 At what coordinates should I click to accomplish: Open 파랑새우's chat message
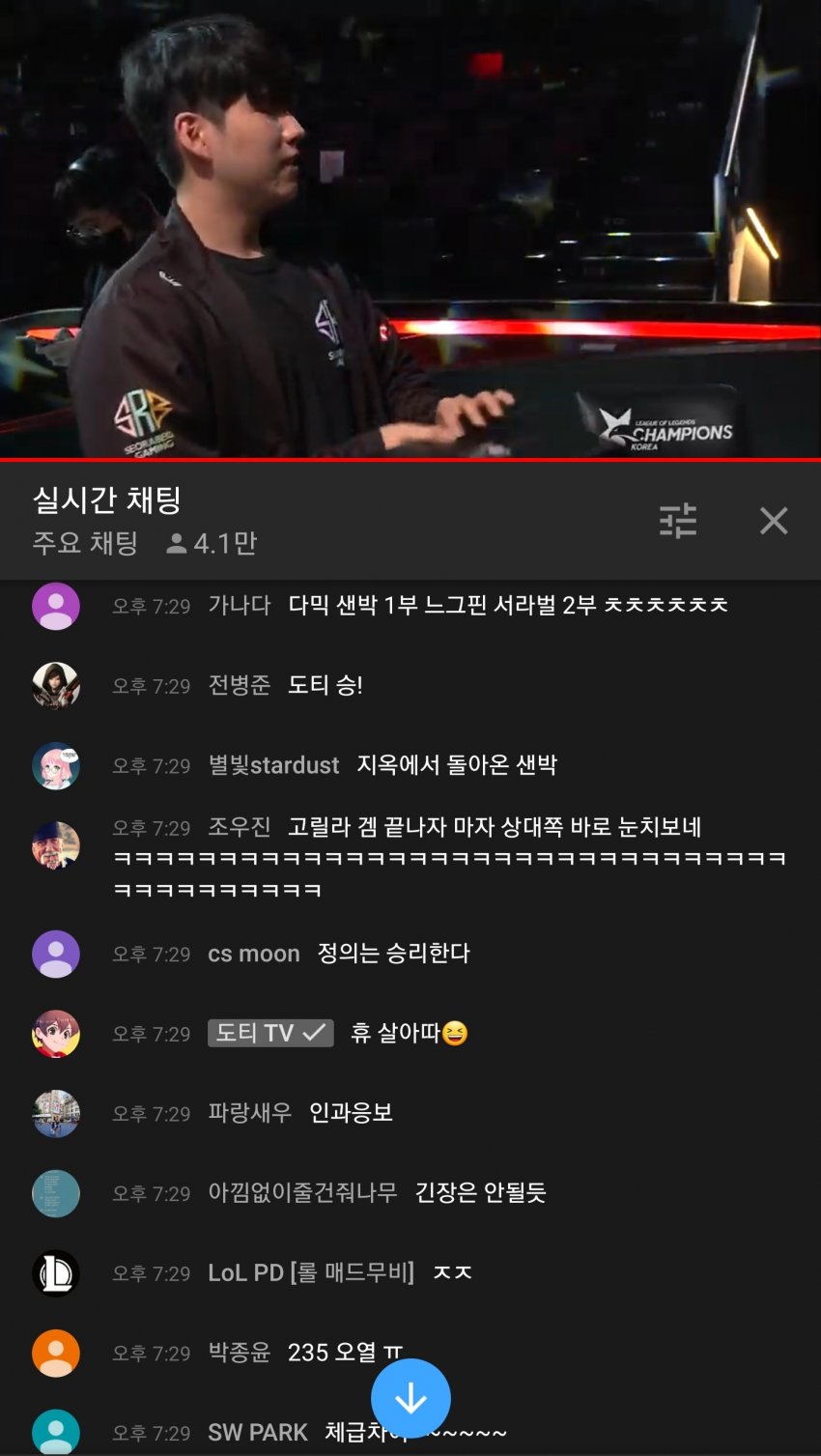pos(351,1113)
